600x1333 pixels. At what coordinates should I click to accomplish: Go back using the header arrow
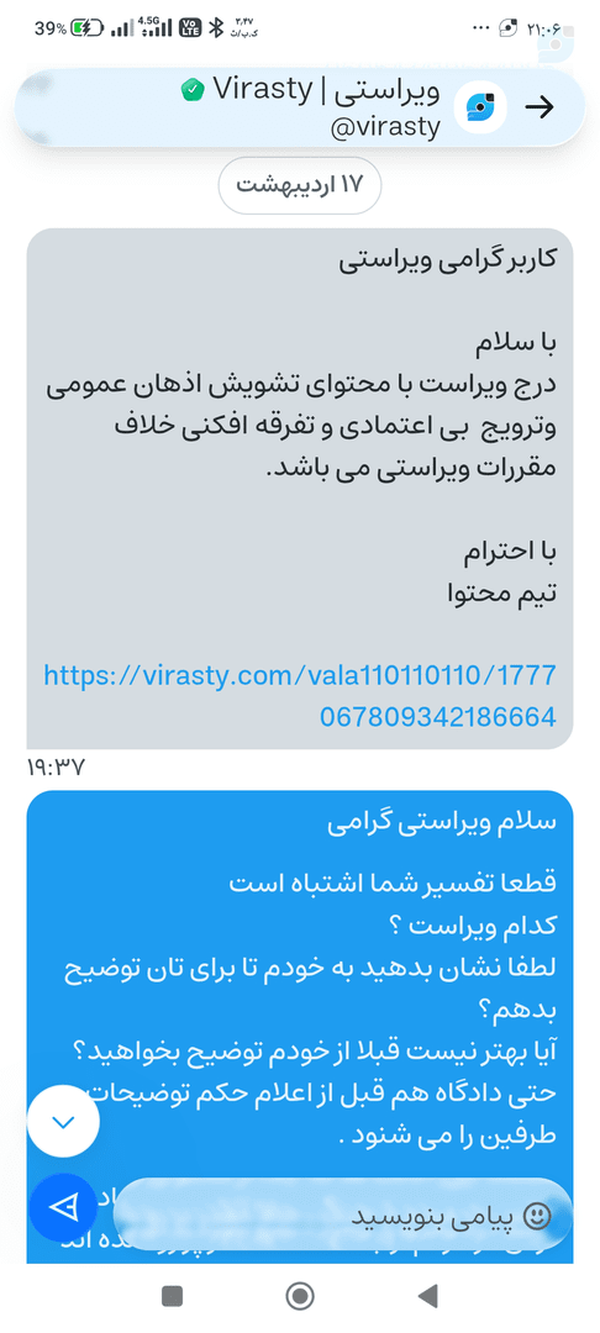coord(539,108)
